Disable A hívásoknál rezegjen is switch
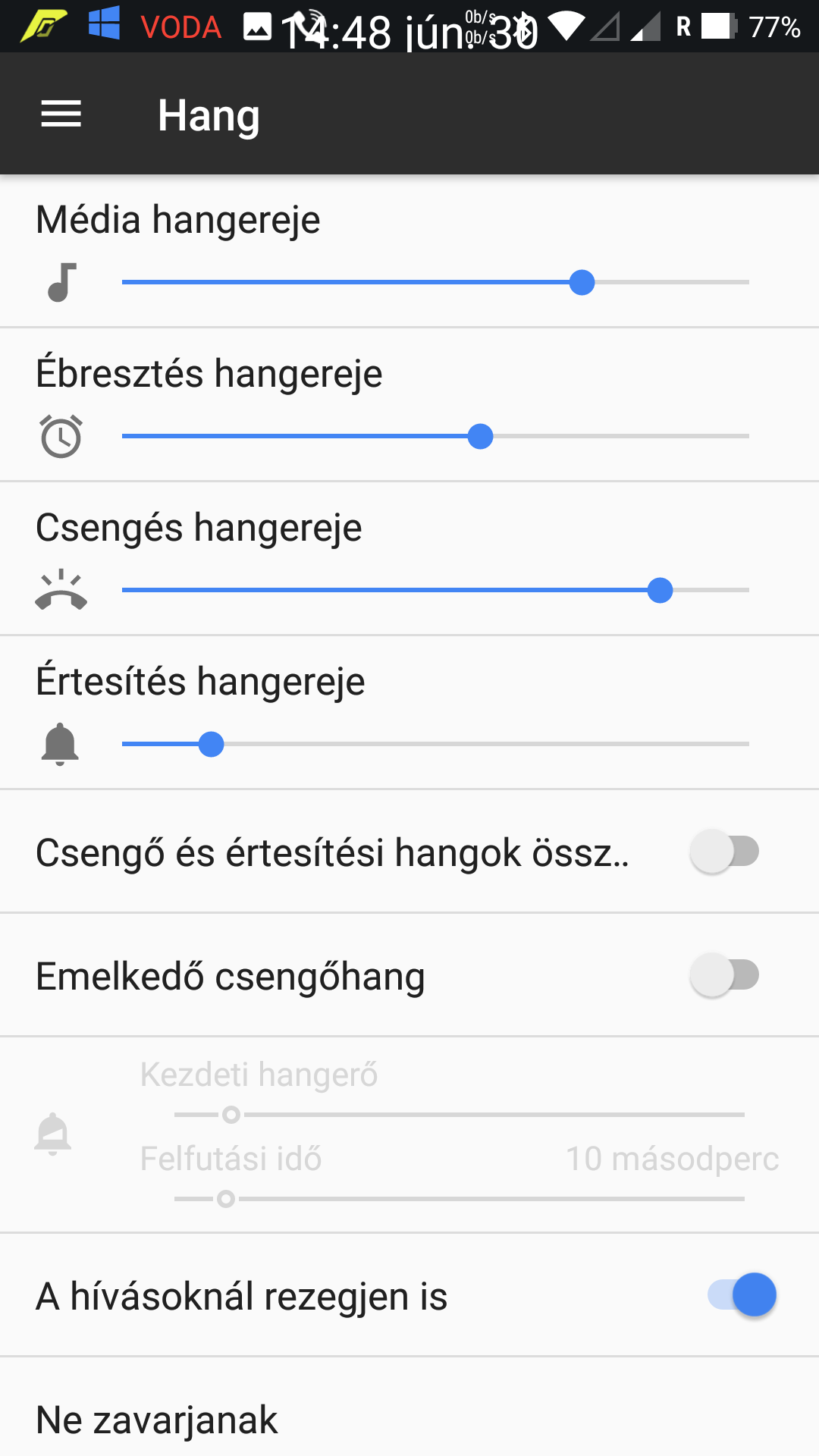This screenshot has height=1456, width=819. (x=742, y=1295)
